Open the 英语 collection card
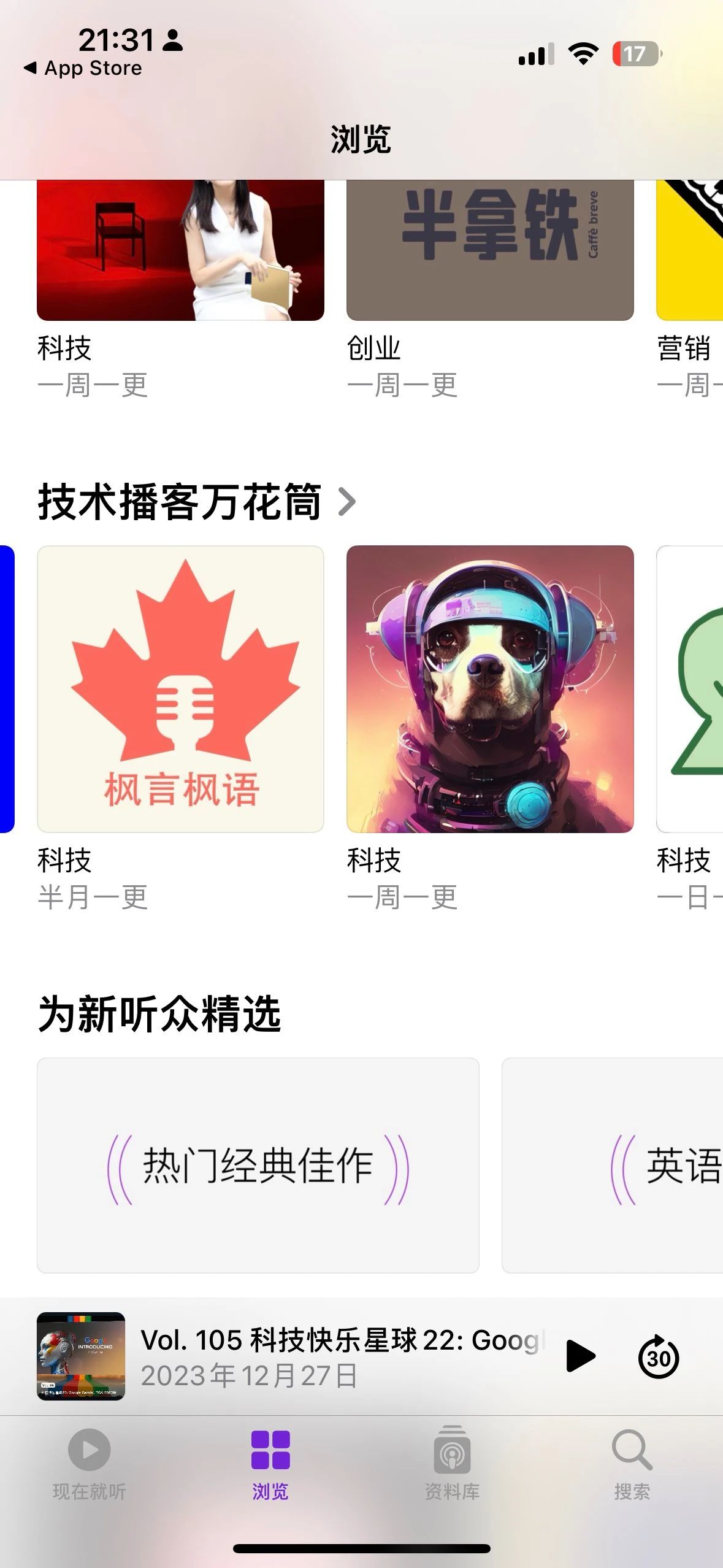The image size is (723, 1568). (x=613, y=1164)
